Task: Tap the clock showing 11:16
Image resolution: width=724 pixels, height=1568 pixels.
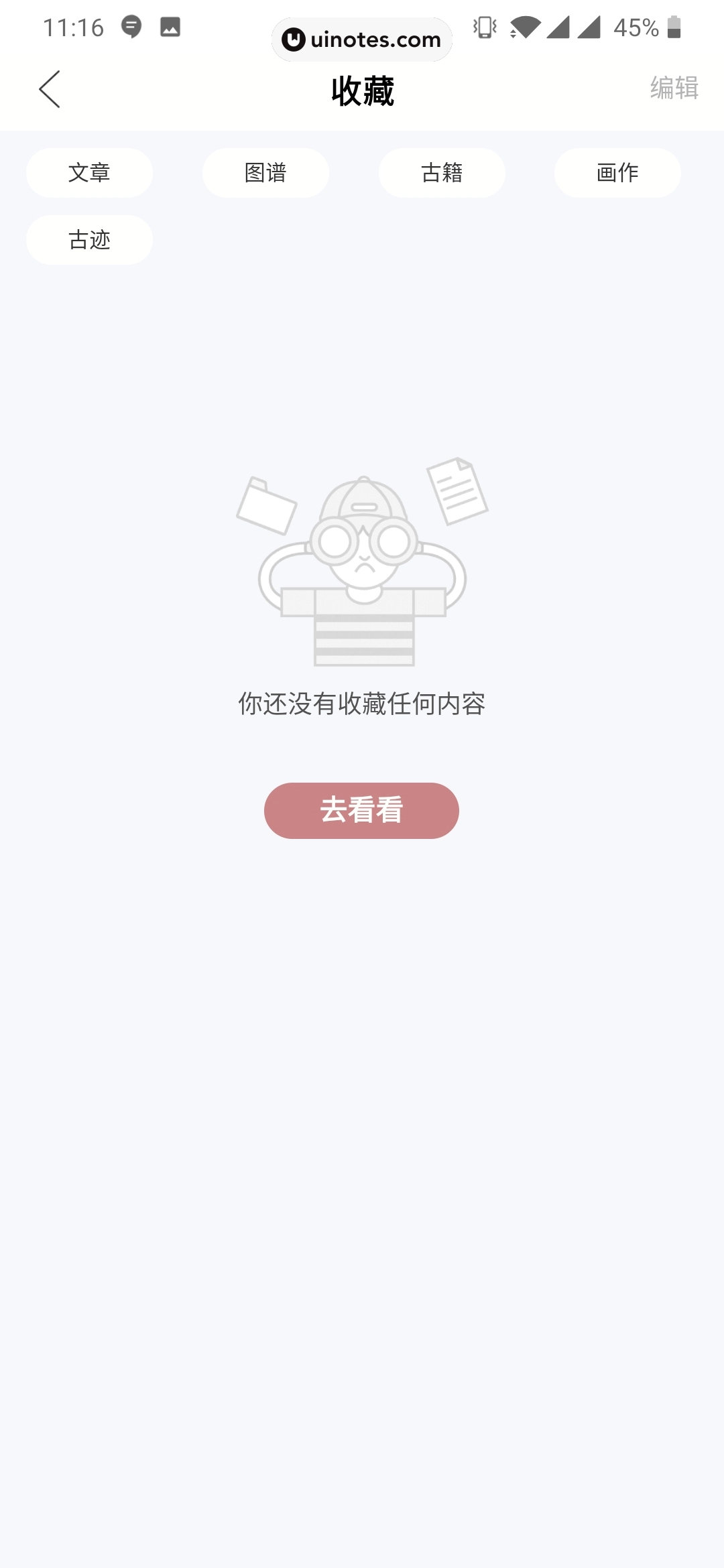Action: (74, 27)
